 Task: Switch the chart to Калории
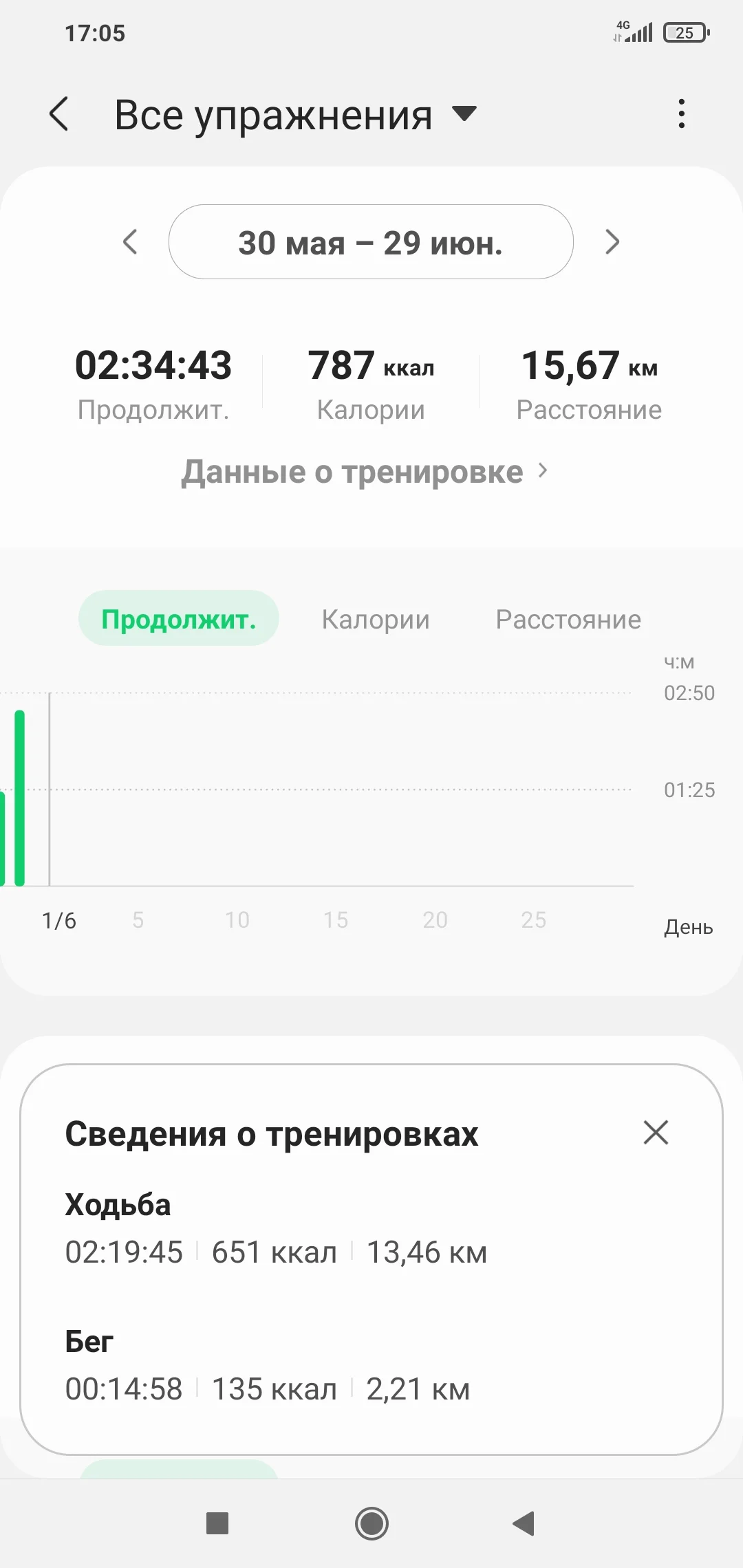(376, 619)
